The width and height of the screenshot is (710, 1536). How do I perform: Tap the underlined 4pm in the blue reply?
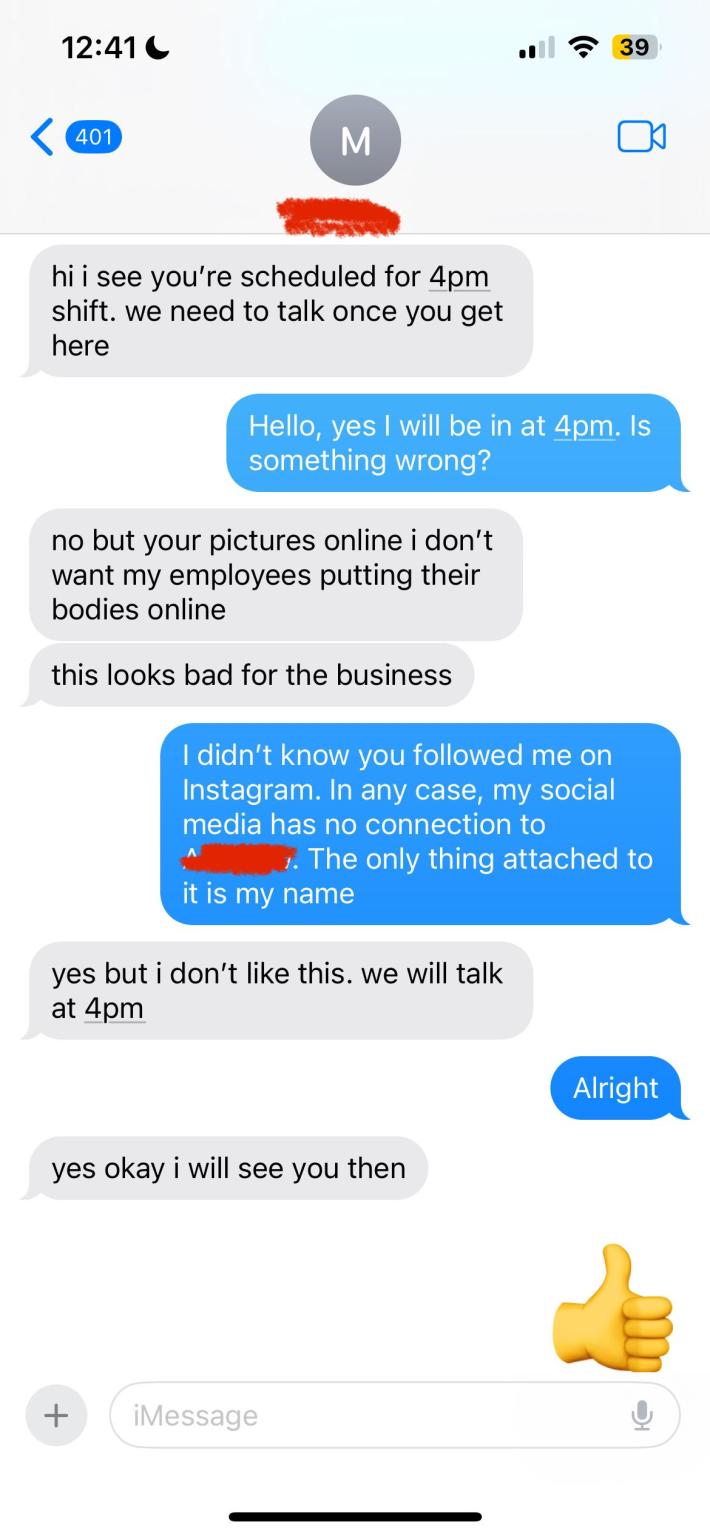pyautogui.click(x=584, y=426)
